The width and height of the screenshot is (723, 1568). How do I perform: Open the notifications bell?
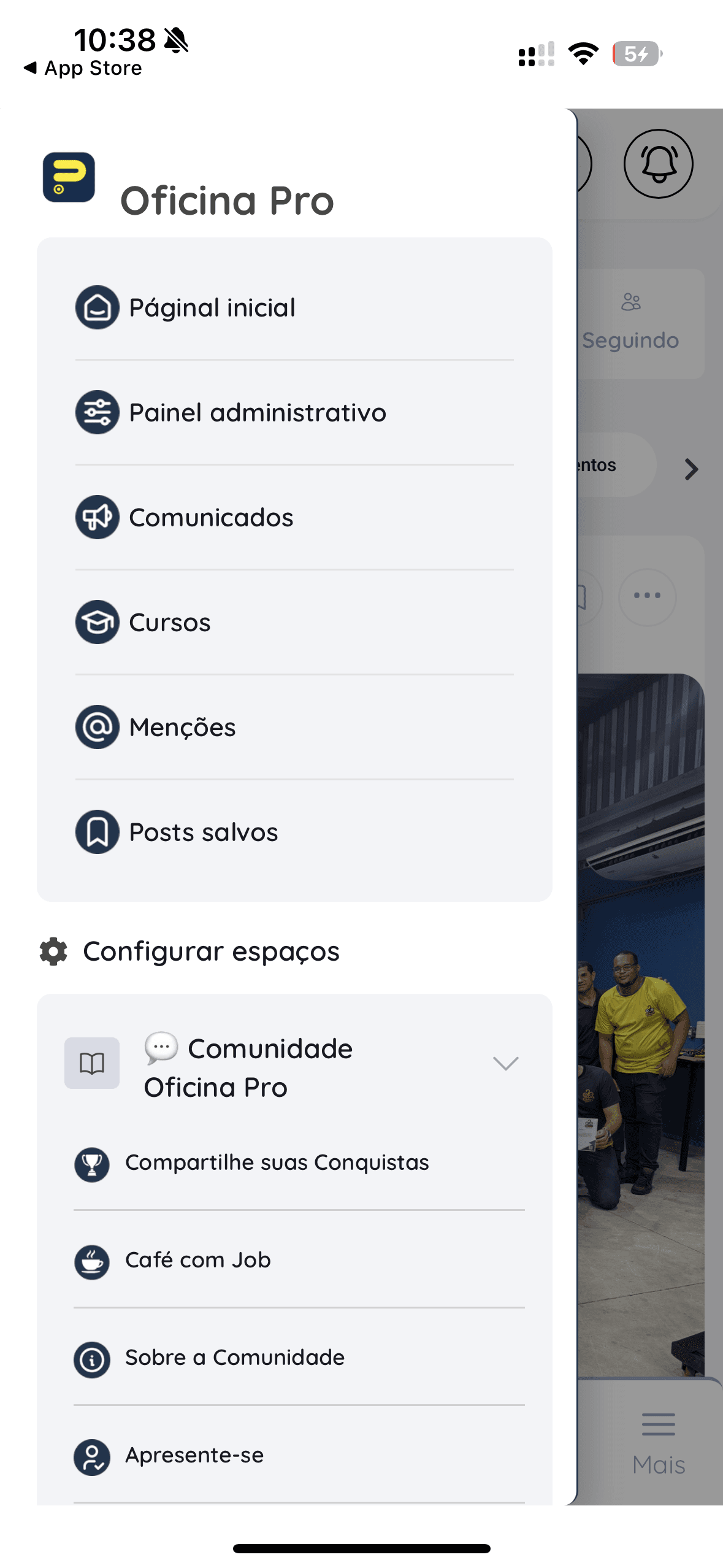point(658,164)
